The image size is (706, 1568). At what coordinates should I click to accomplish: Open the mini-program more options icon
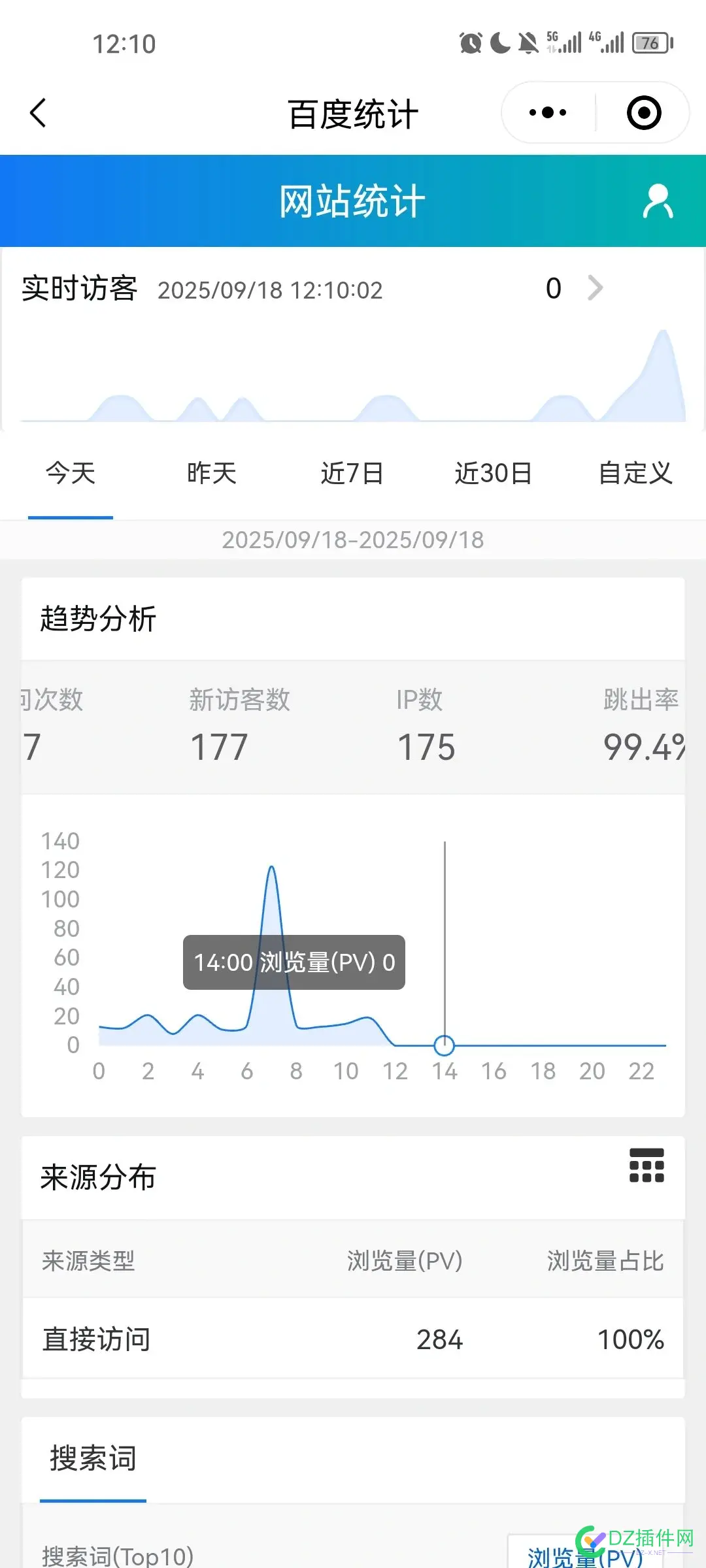546,112
